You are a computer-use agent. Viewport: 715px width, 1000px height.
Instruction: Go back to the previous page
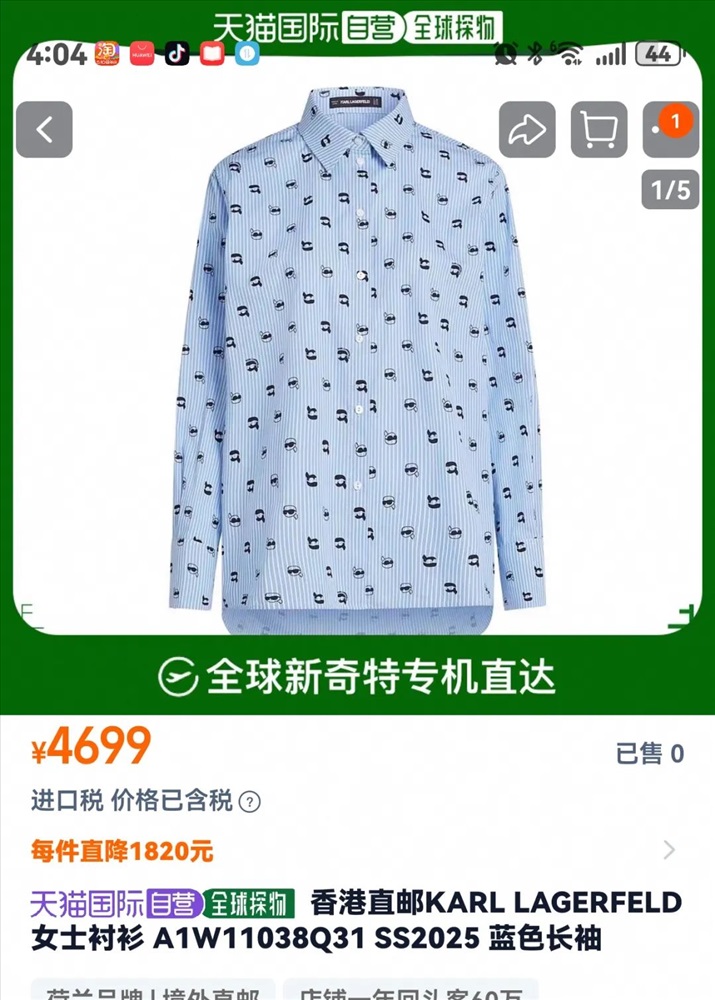coord(44,130)
